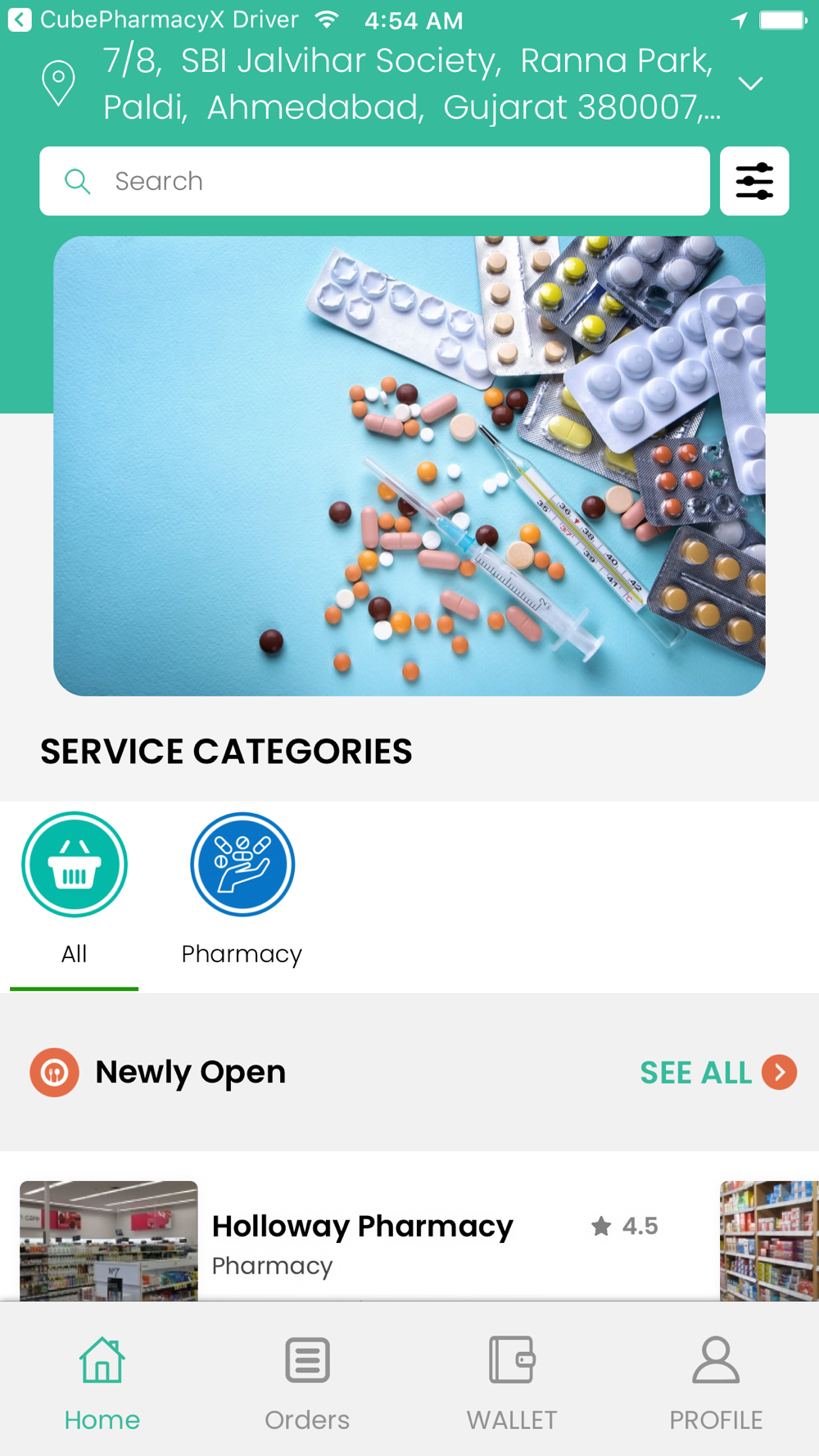Tap the Search field
This screenshot has height=1456, width=819.
coord(374,181)
